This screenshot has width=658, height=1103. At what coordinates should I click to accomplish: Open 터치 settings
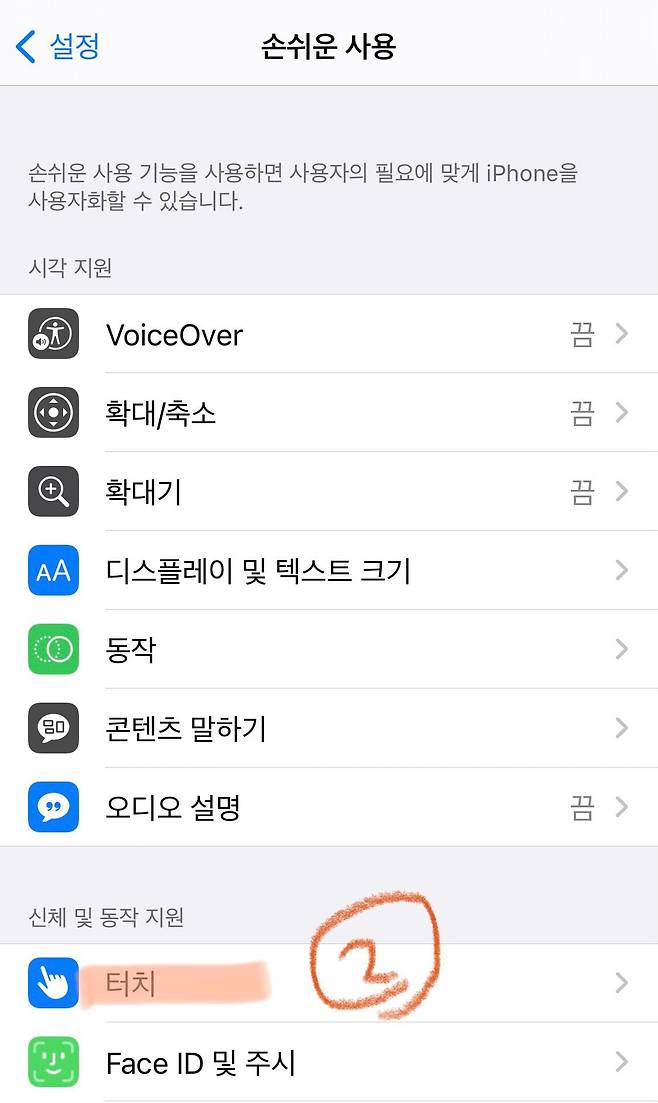(x=328, y=984)
